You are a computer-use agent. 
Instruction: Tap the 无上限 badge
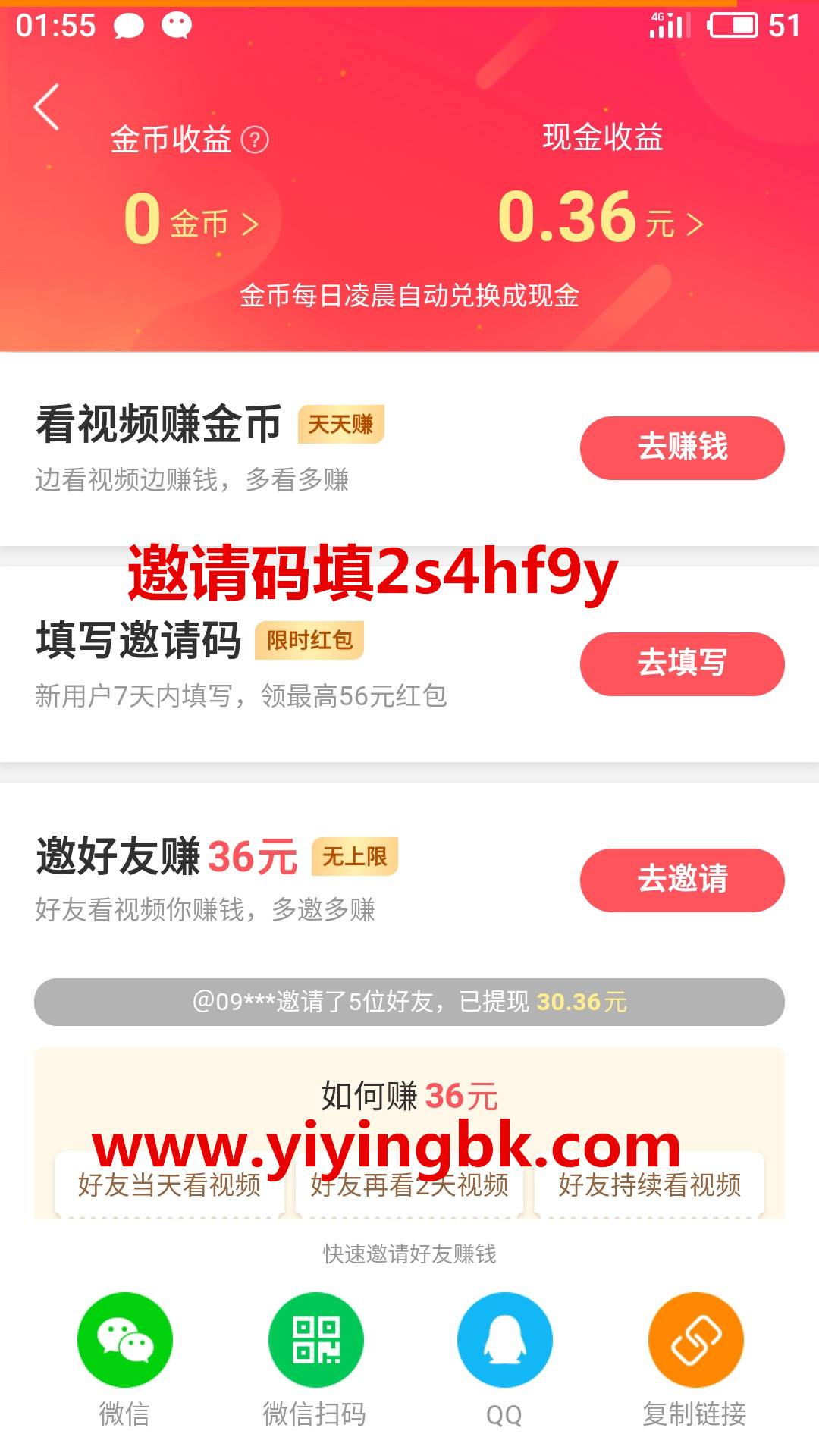[x=354, y=856]
